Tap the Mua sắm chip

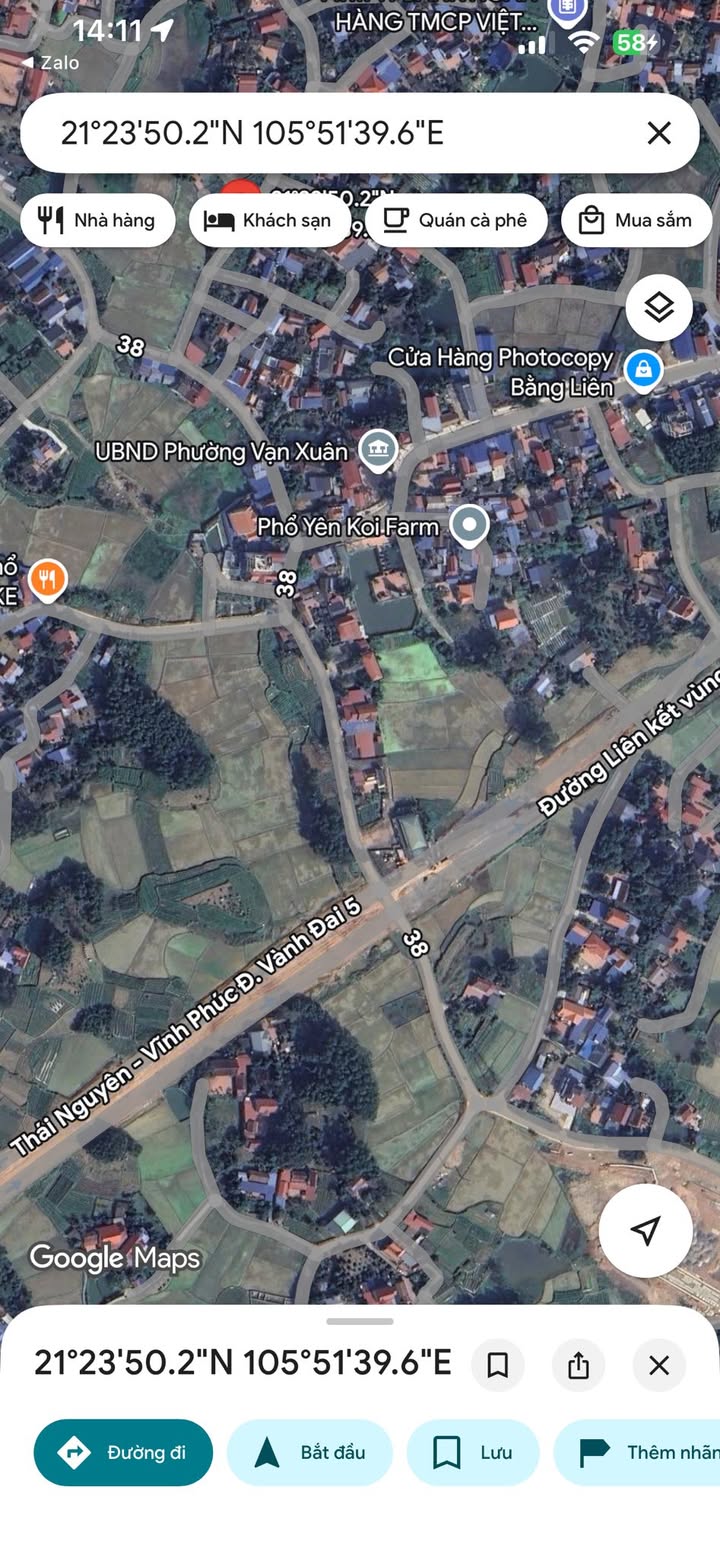point(636,220)
